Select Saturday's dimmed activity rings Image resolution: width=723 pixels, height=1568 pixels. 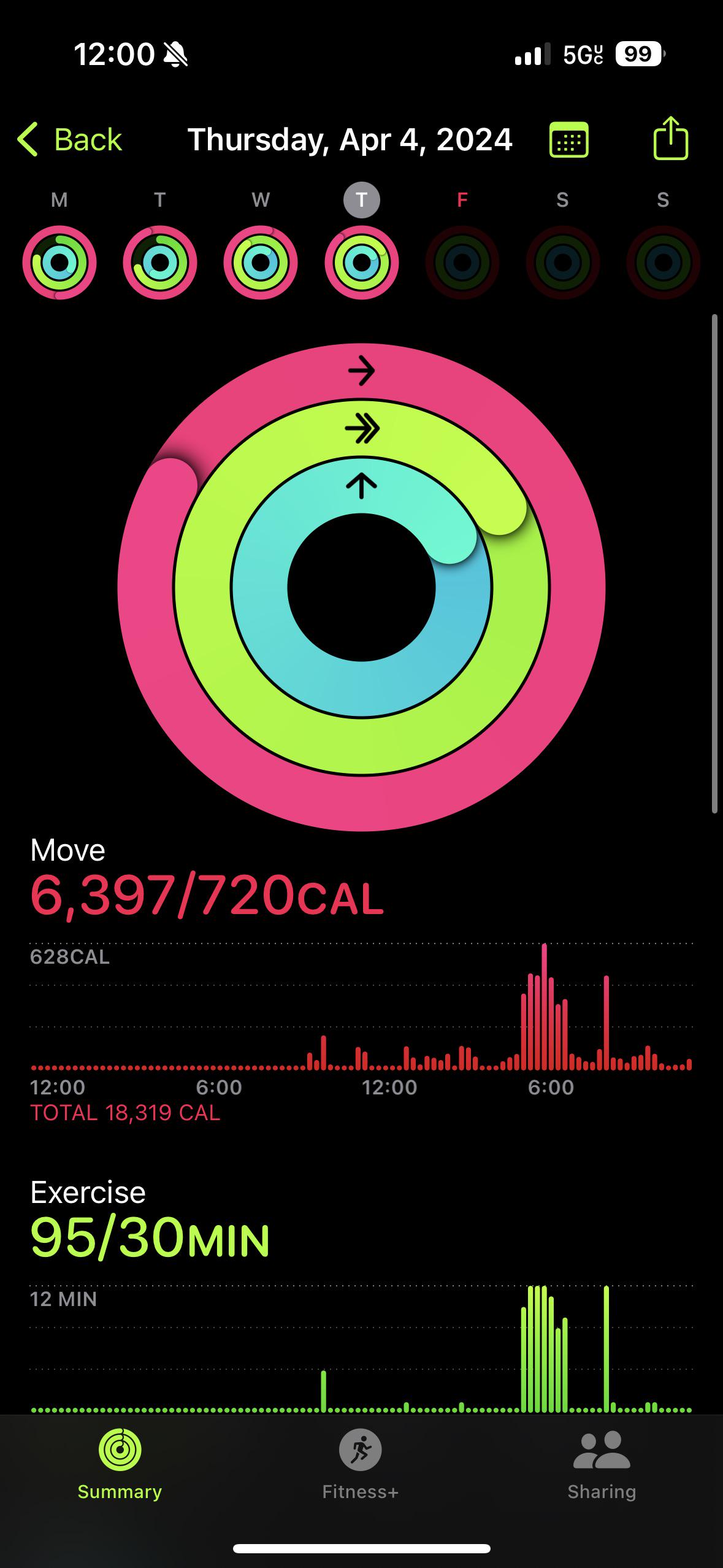pyautogui.click(x=562, y=261)
